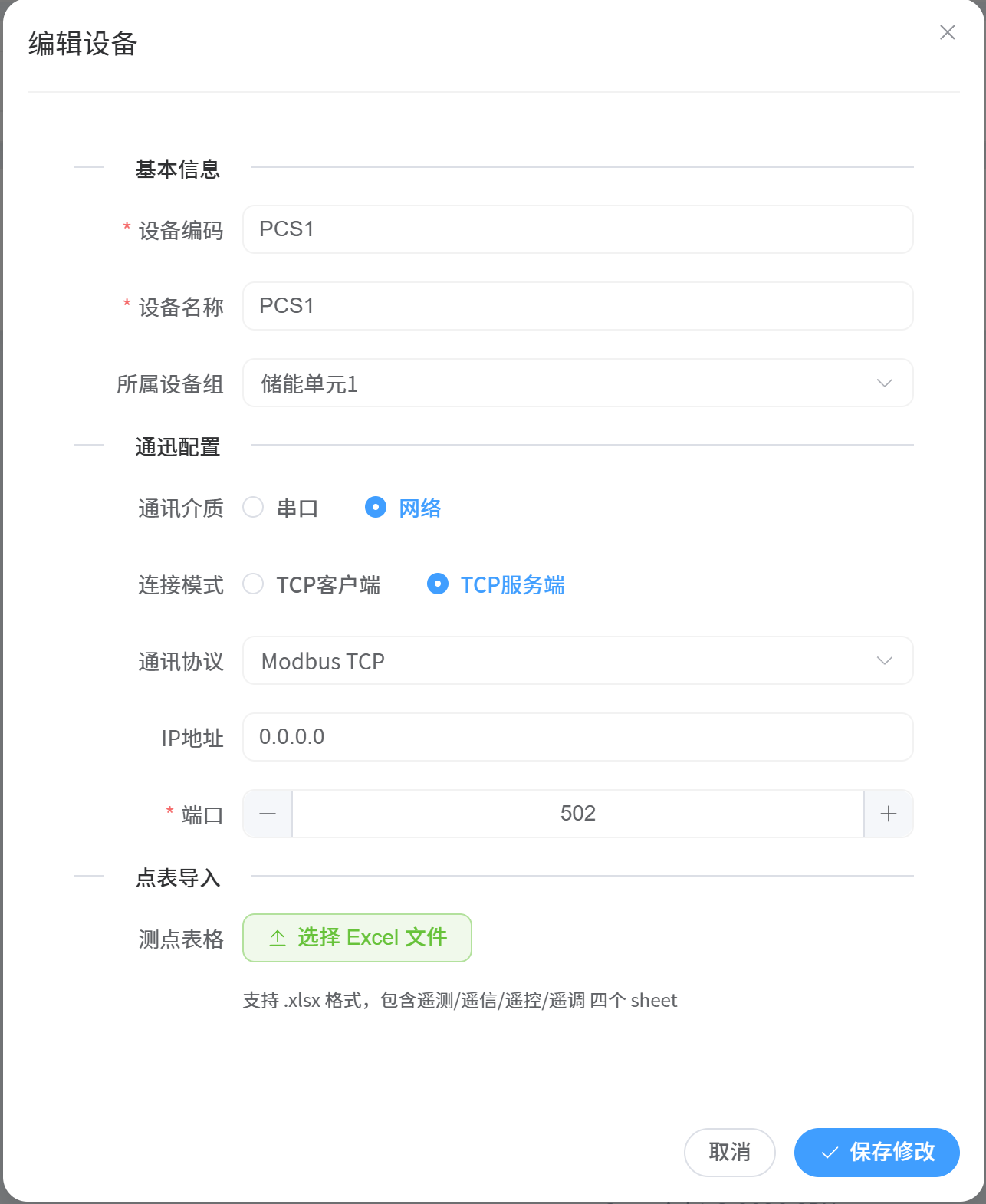Tap 选择 Excel 文件 upload button

[357, 937]
